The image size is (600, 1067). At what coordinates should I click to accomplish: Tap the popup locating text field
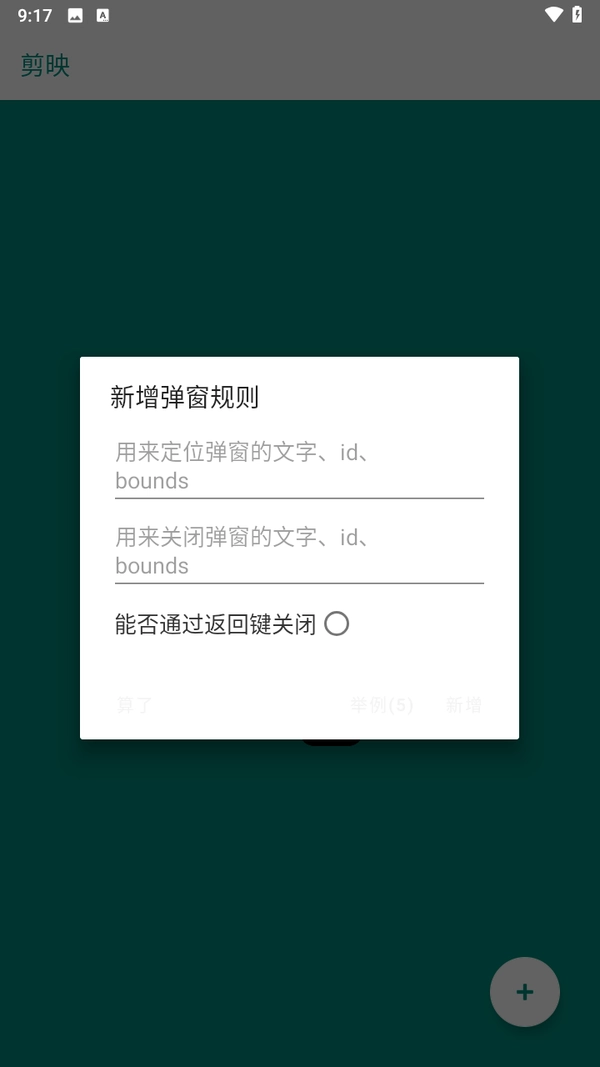(x=299, y=467)
